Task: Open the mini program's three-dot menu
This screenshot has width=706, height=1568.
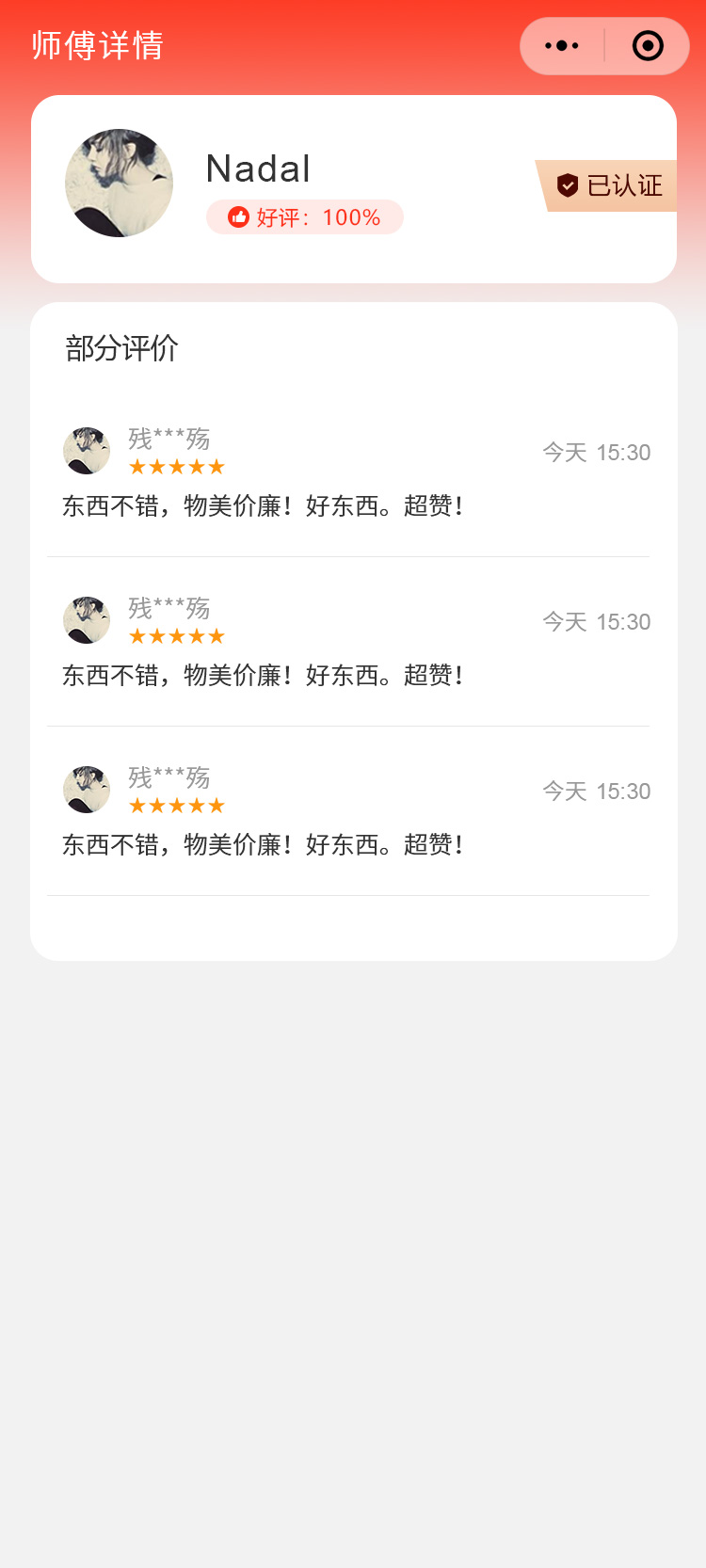Action: 562,46
